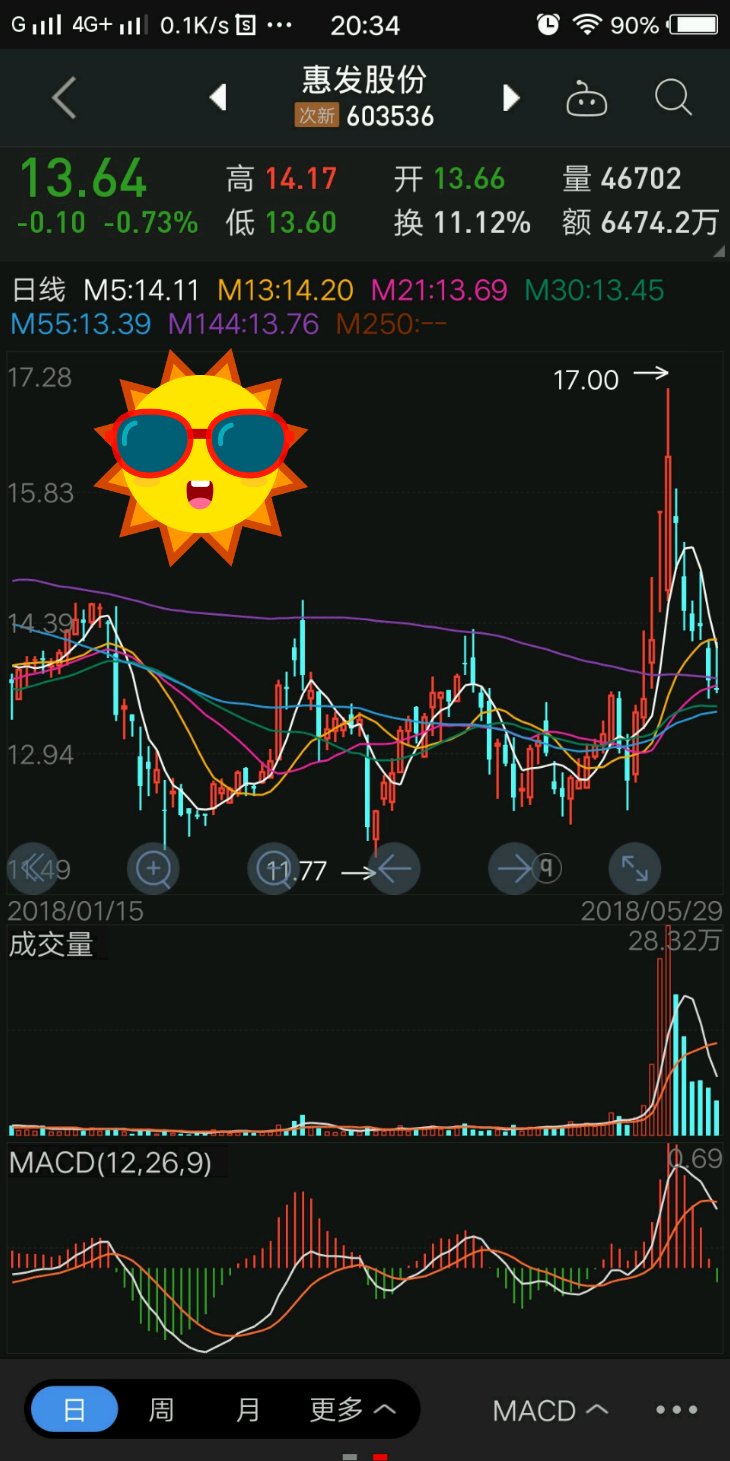This screenshot has height=1461, width=730.
Task: Zoom out of the candlestick chart
Action: coord(273,868)
